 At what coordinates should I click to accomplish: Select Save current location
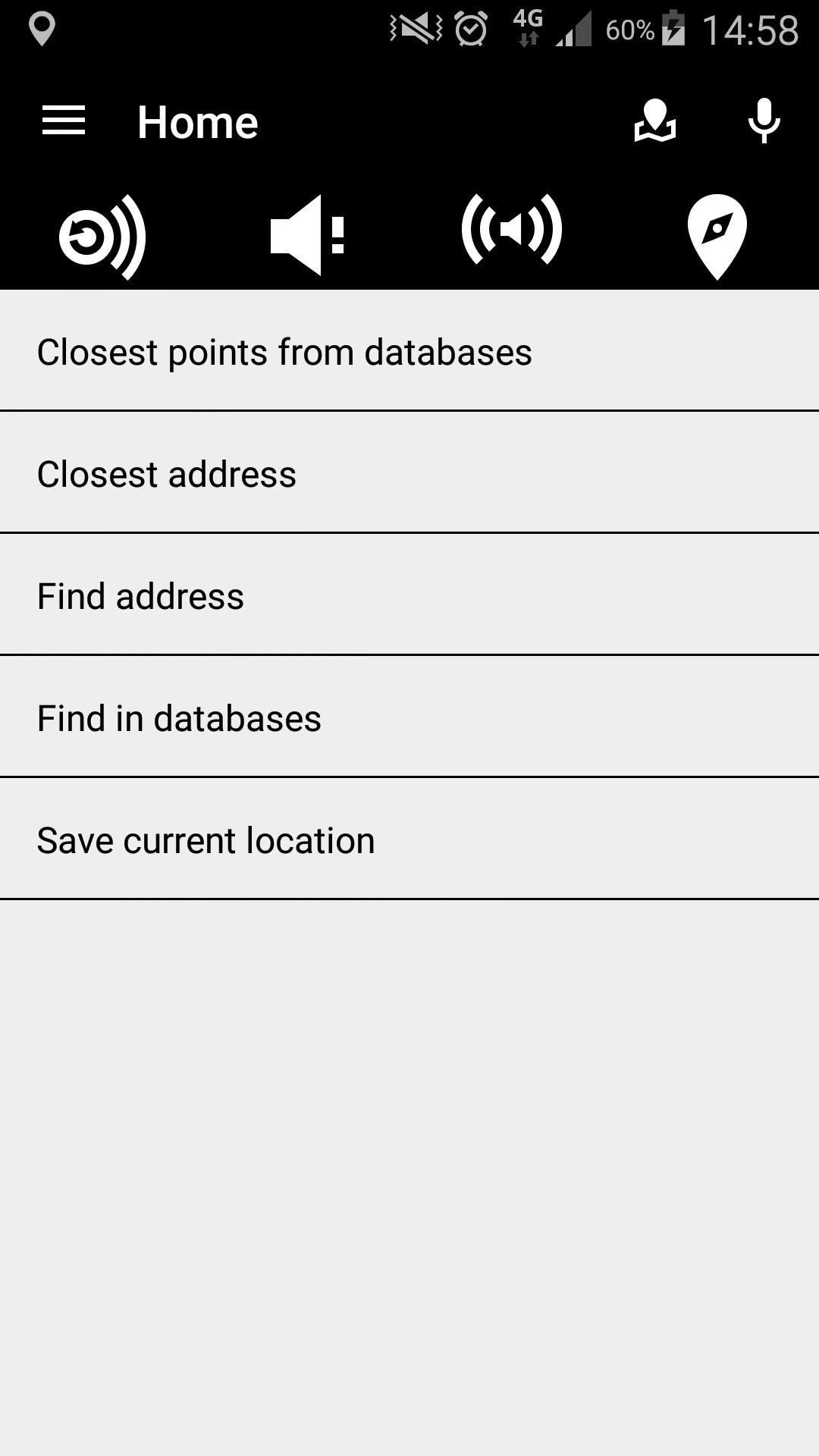pos(409,840)
